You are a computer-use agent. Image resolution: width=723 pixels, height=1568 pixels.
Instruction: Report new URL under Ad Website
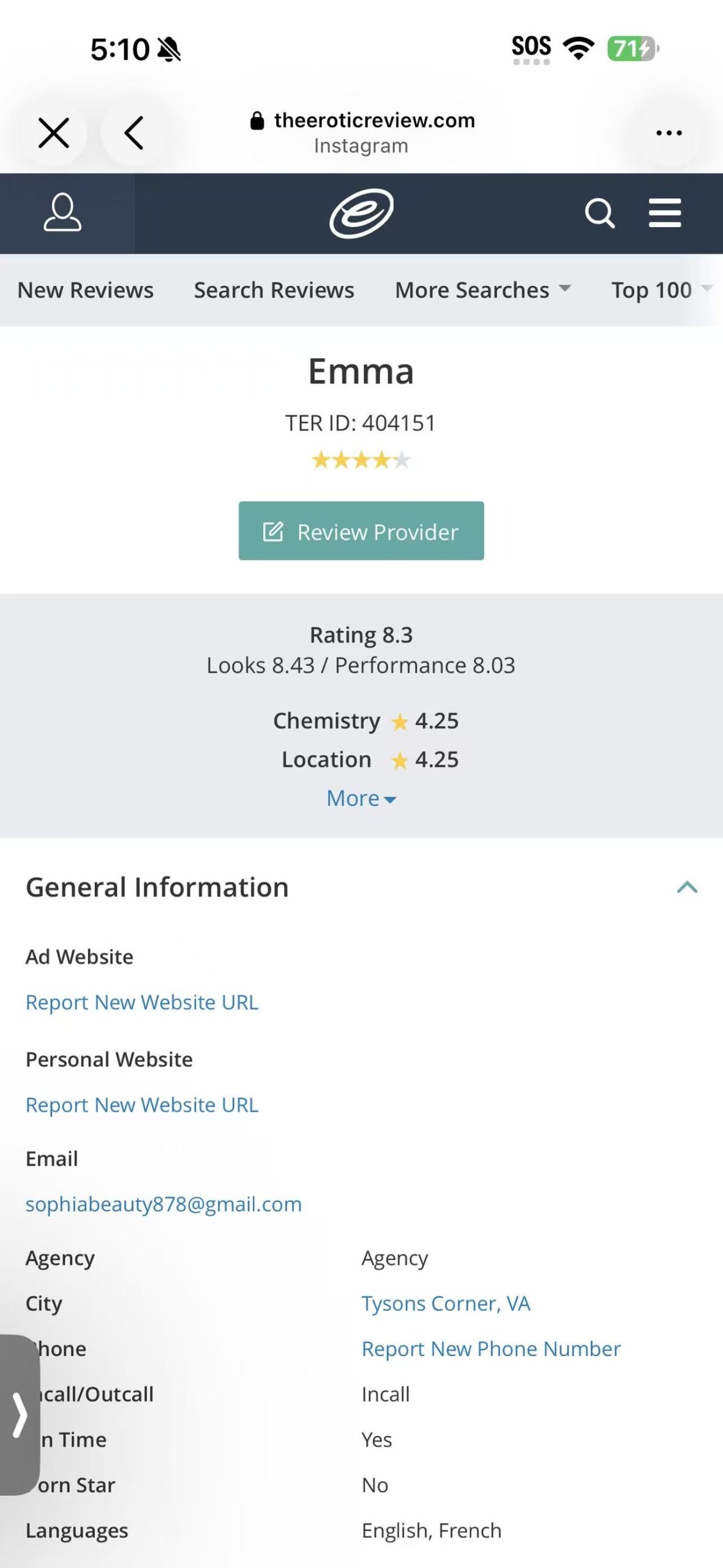click(x=142, y=1002)
